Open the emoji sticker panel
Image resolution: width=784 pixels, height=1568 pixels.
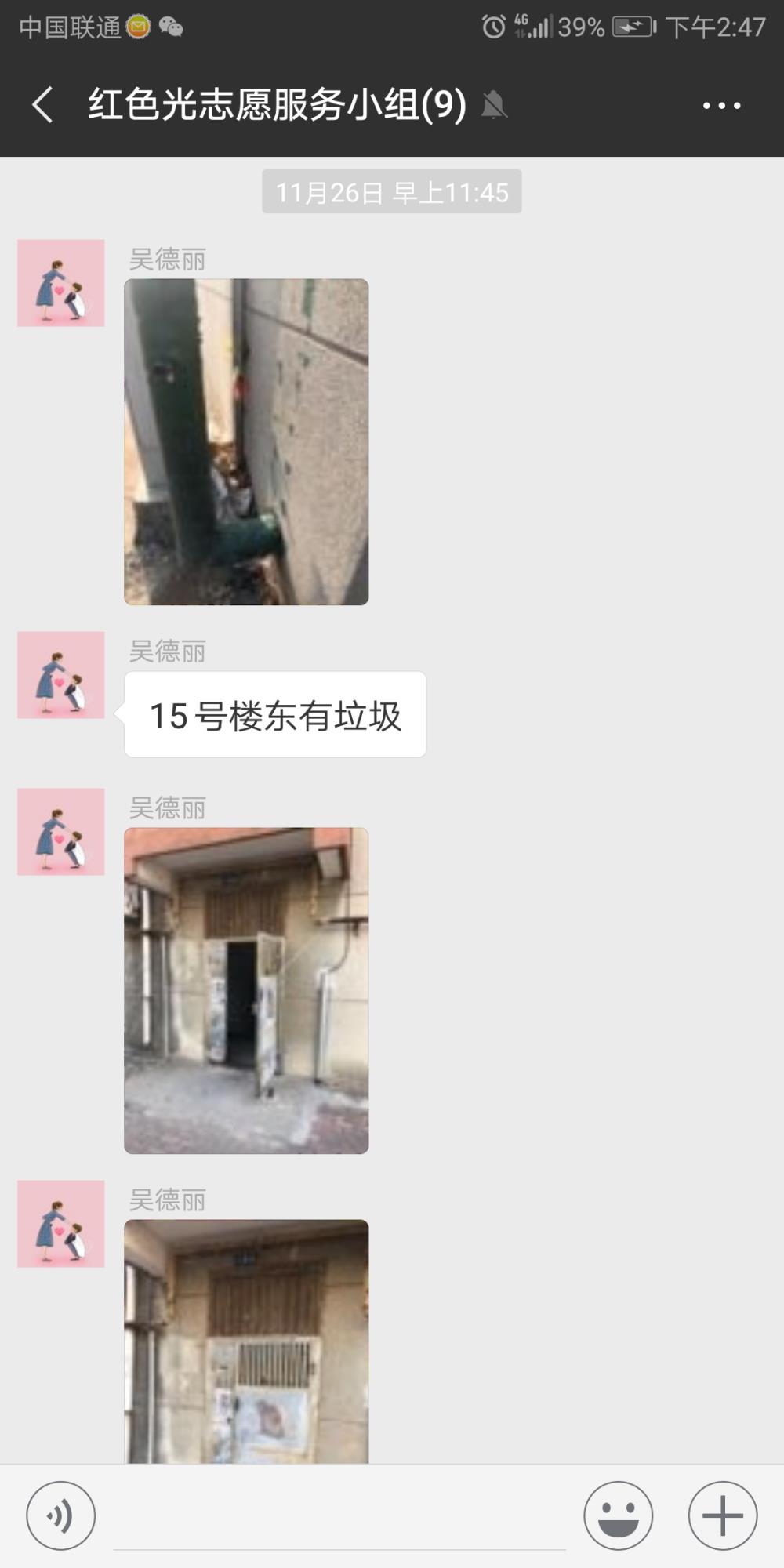(618, 1515)
